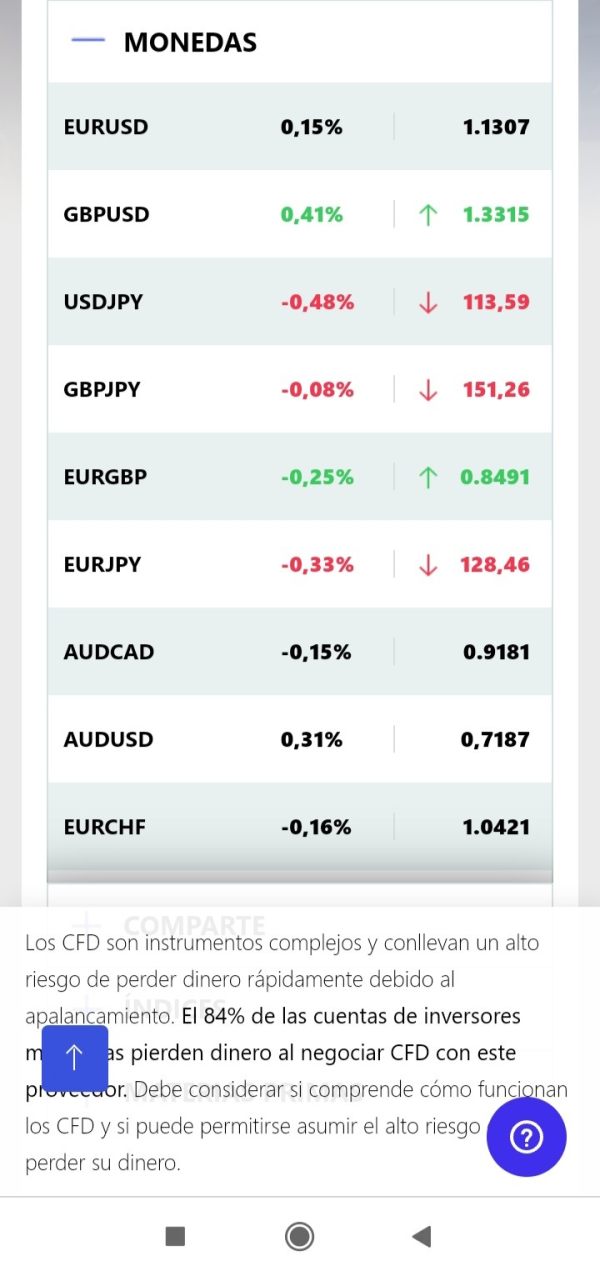Open the GBPUSD currency row
Screen dimensions: 600x1276
point(300,214)
